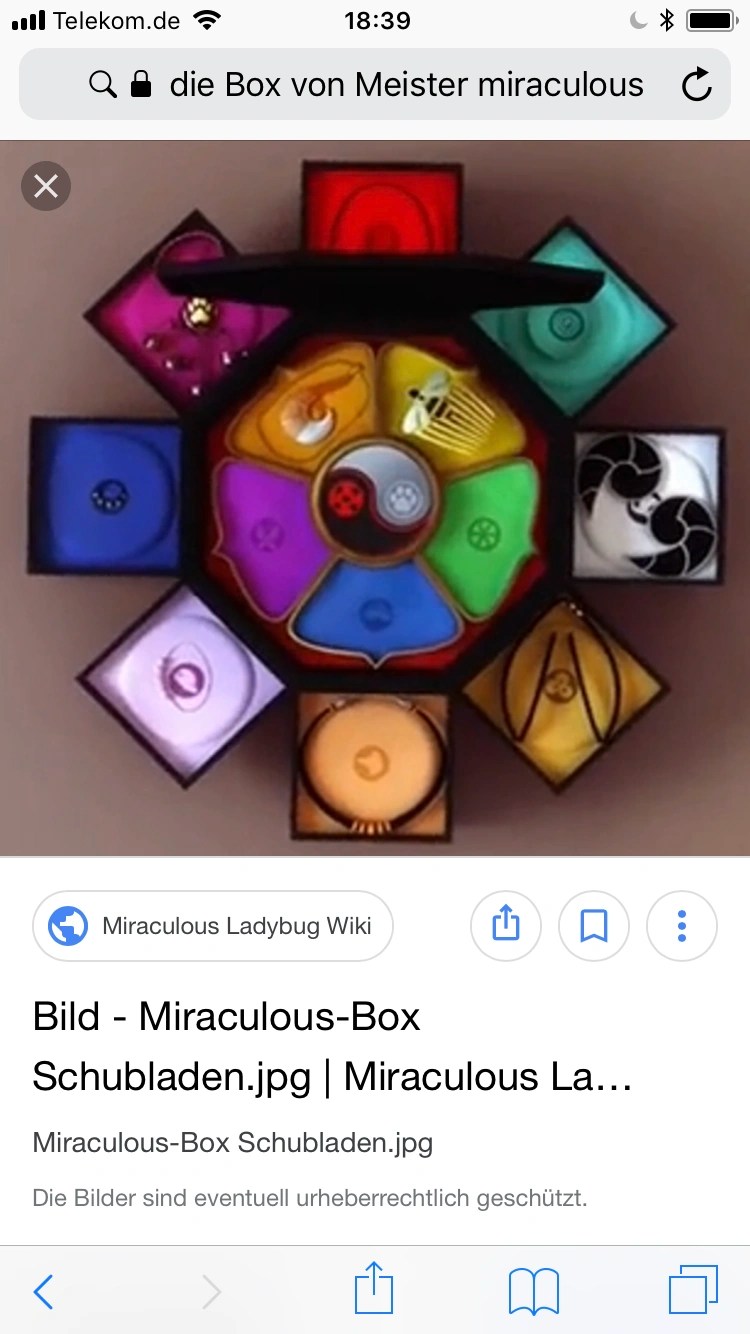Open Safari bookmarks

(x=533, y=1292)
